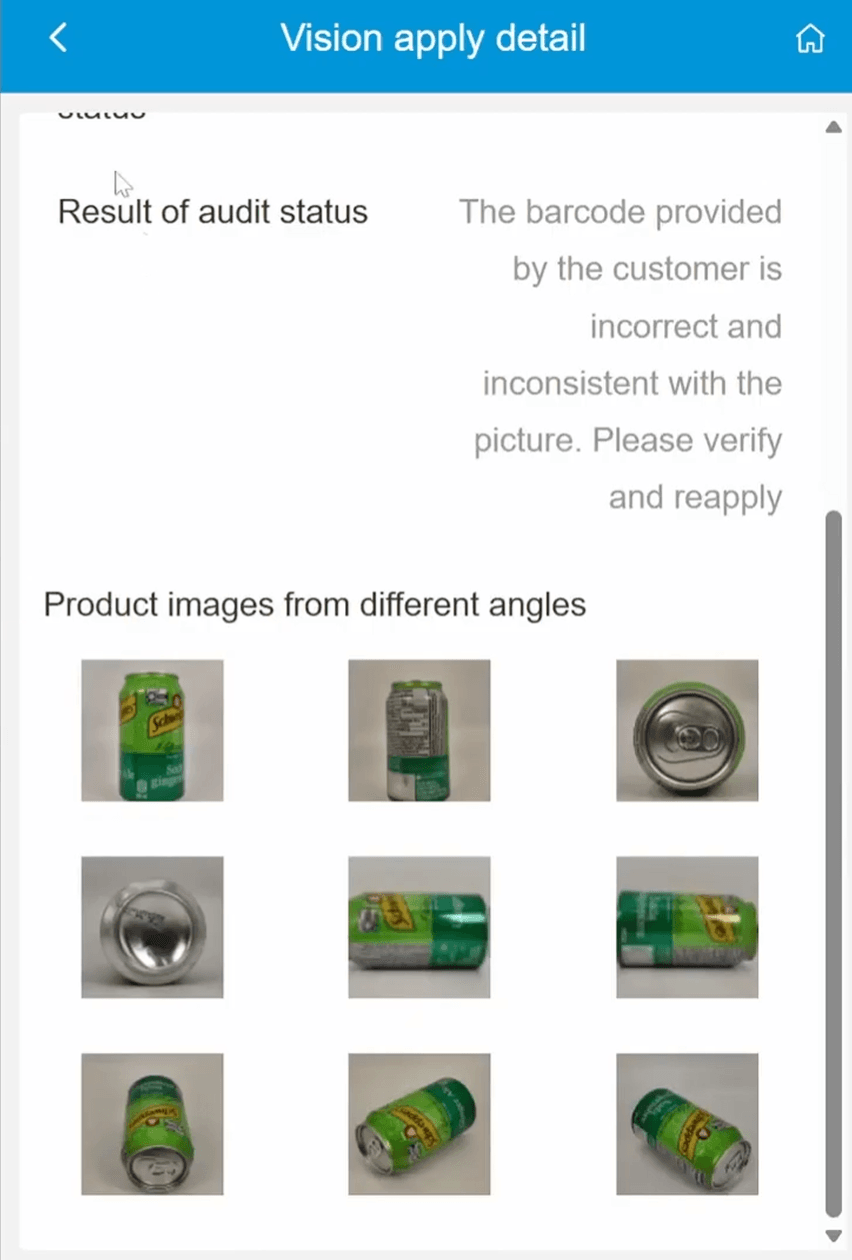
Task: Go back from Vision apply detail
Action: 58,39
